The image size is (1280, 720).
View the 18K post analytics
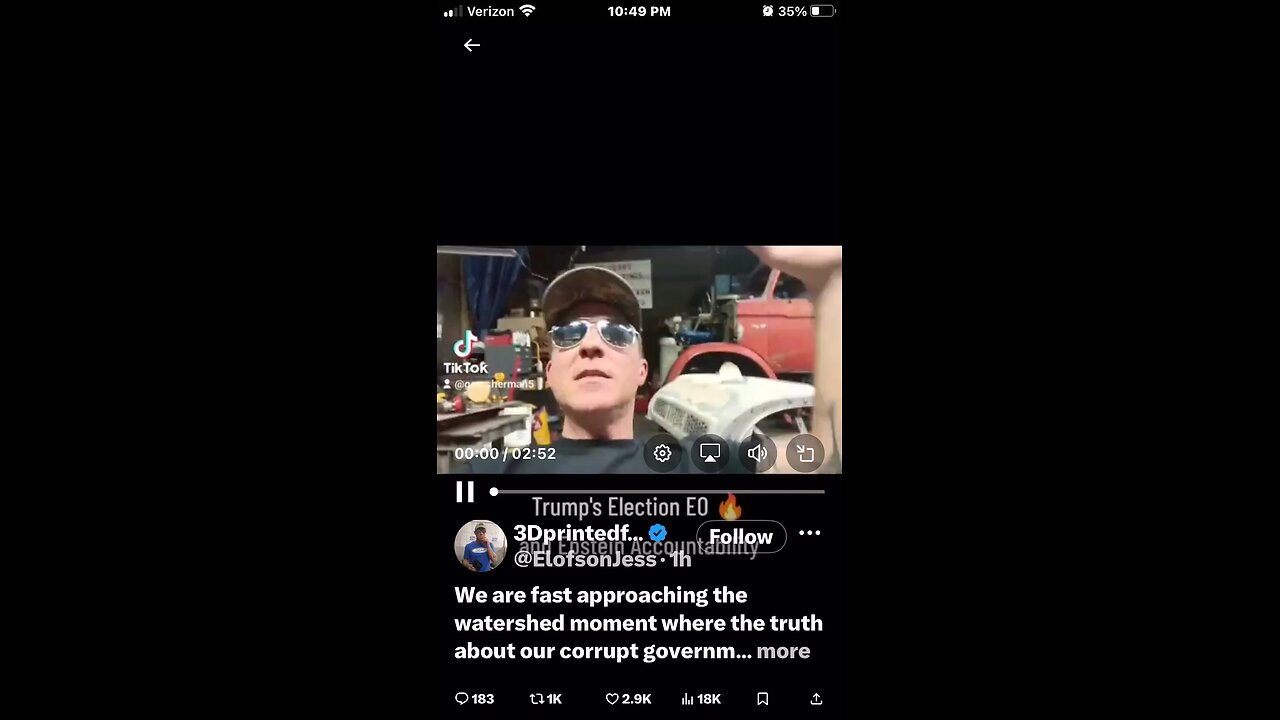(x=701, y=699)
